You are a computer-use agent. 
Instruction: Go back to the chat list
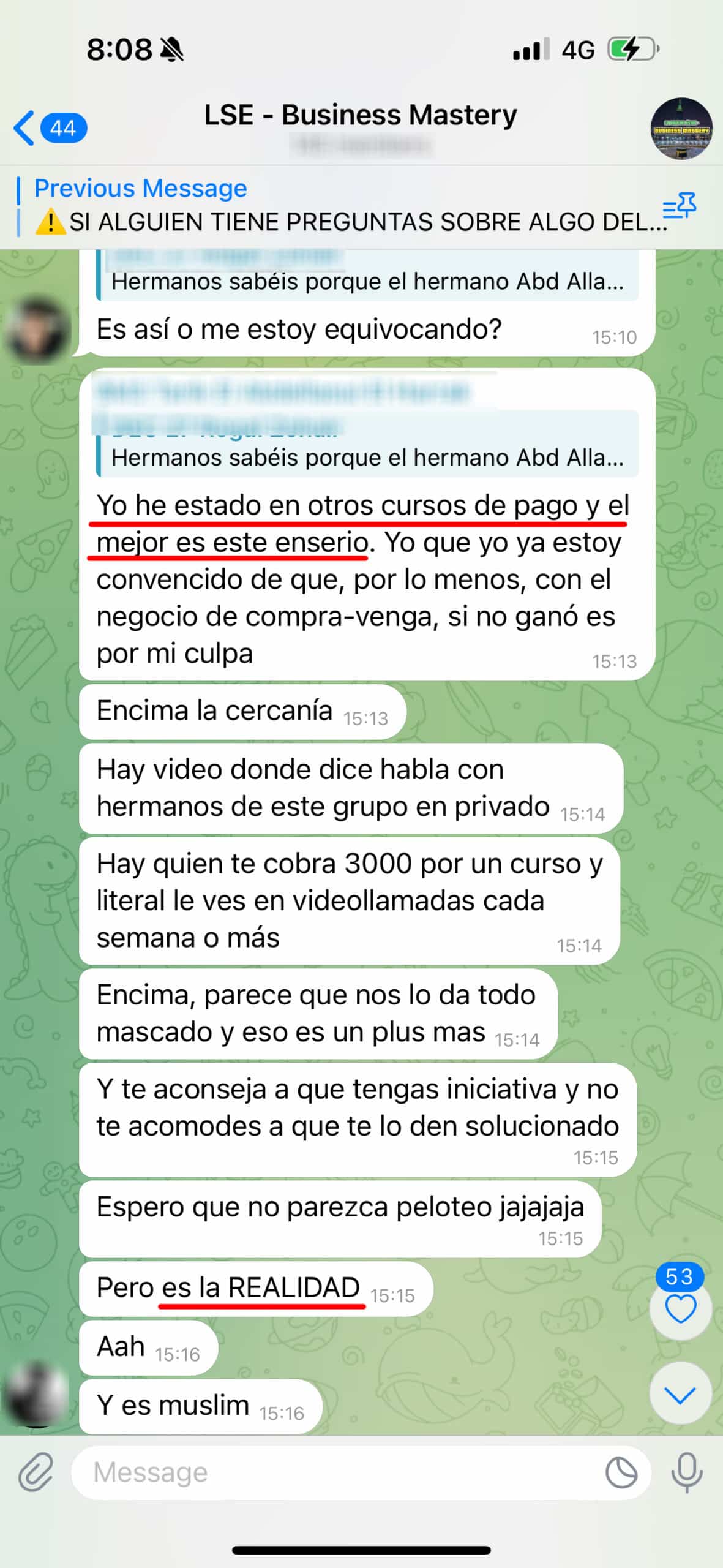50,128
